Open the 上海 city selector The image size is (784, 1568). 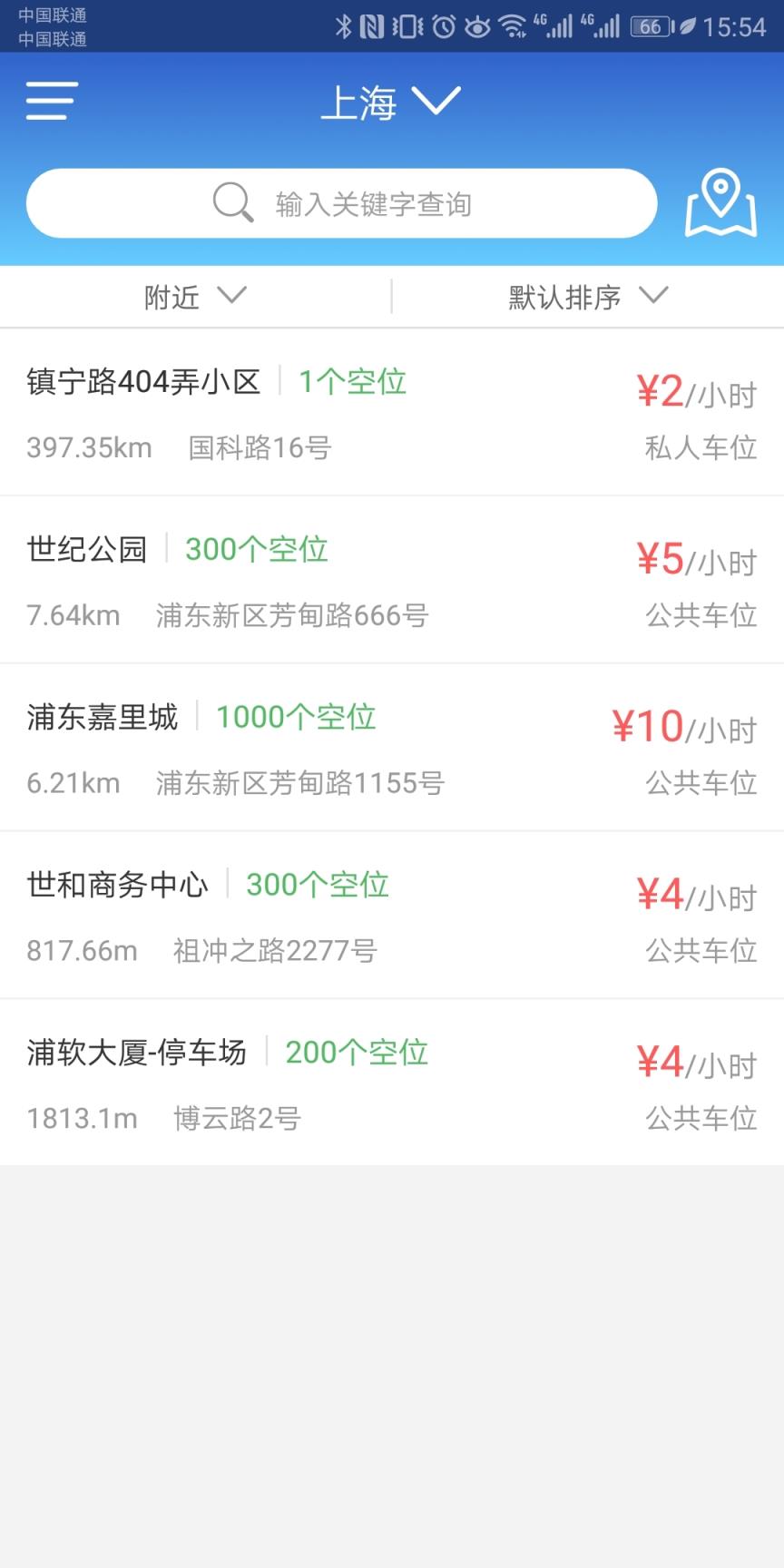click(x=392, y=102)
